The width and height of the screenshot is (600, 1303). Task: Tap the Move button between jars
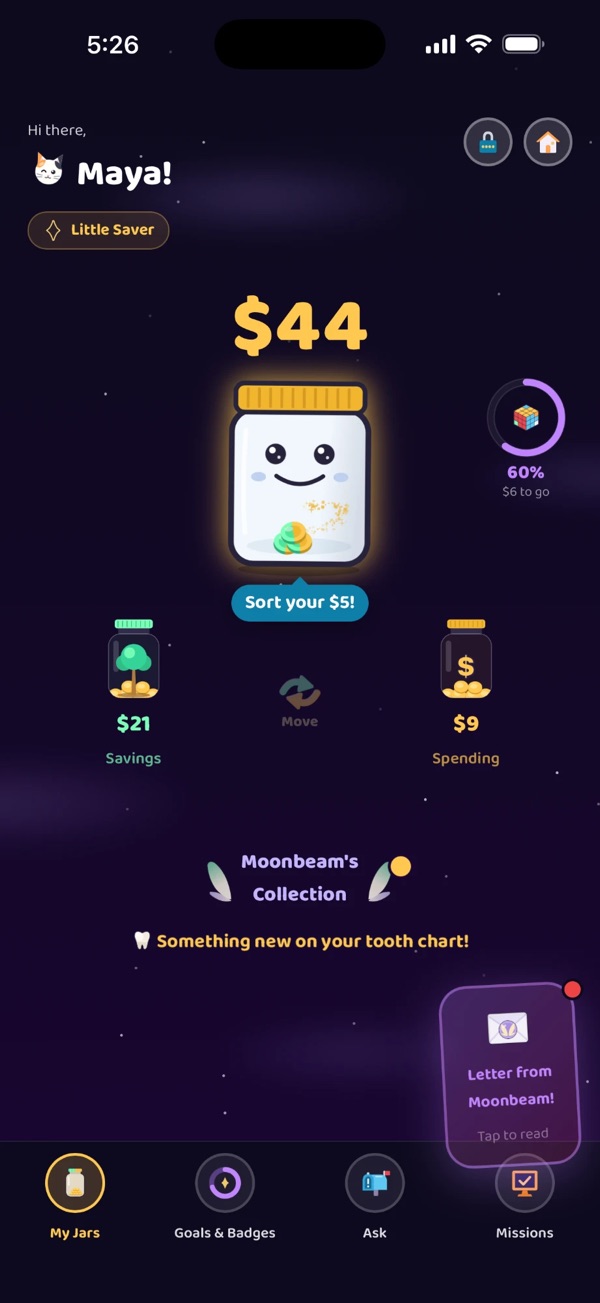pyautogui.click(x=300, y=702)
